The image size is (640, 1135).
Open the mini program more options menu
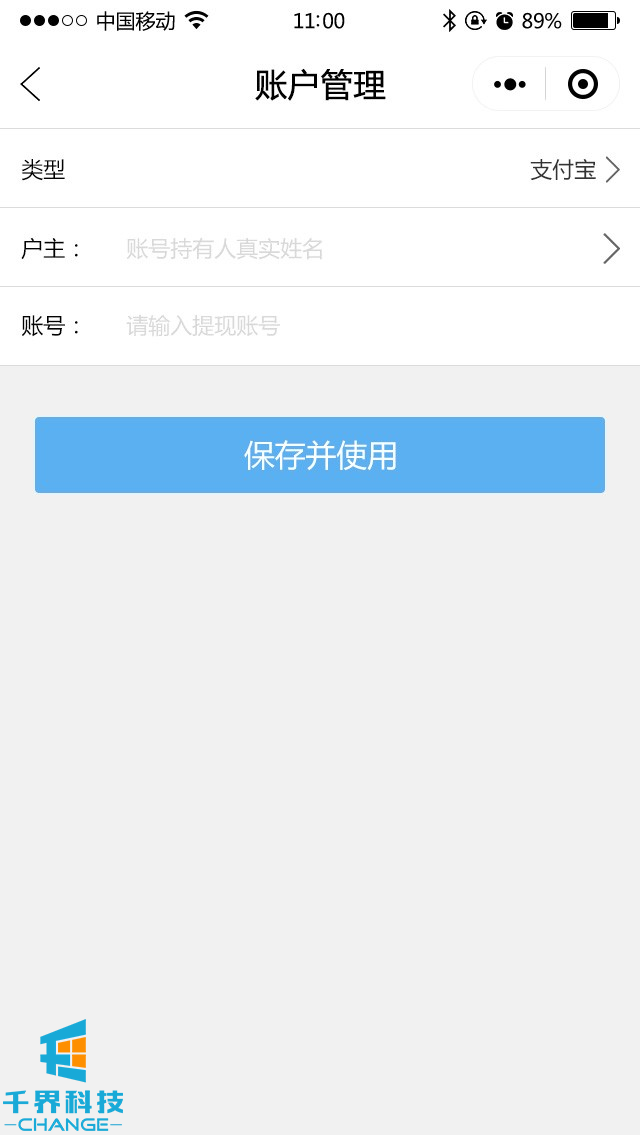tap(509, 84)
